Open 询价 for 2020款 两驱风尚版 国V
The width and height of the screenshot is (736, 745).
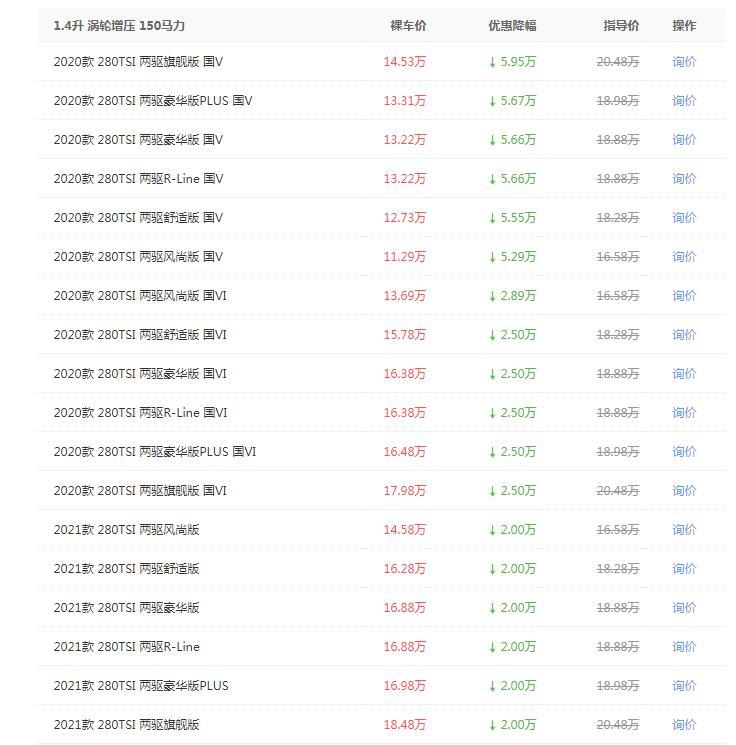[684, 257]
